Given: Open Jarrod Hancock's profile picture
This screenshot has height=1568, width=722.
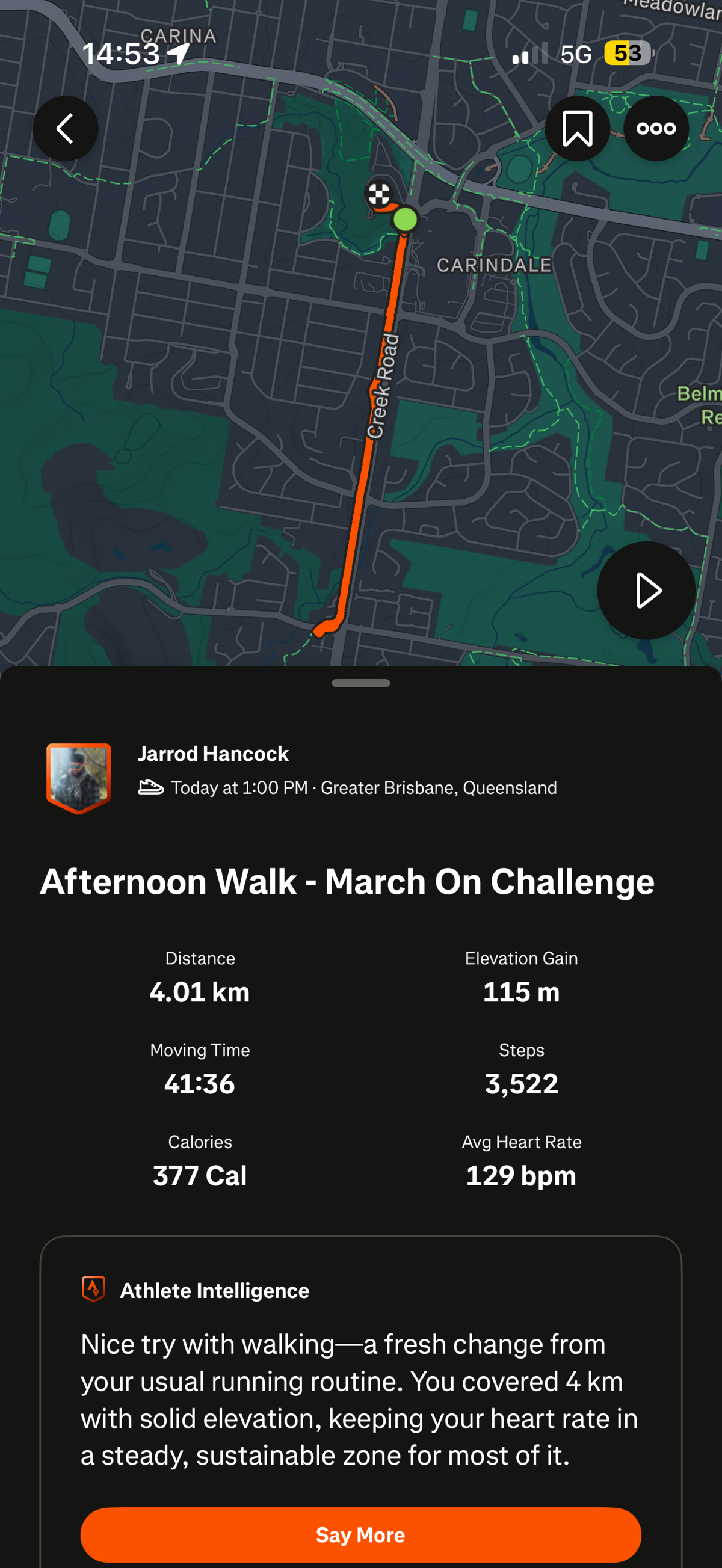Looking at the screenshot, I should click(79, 777).
